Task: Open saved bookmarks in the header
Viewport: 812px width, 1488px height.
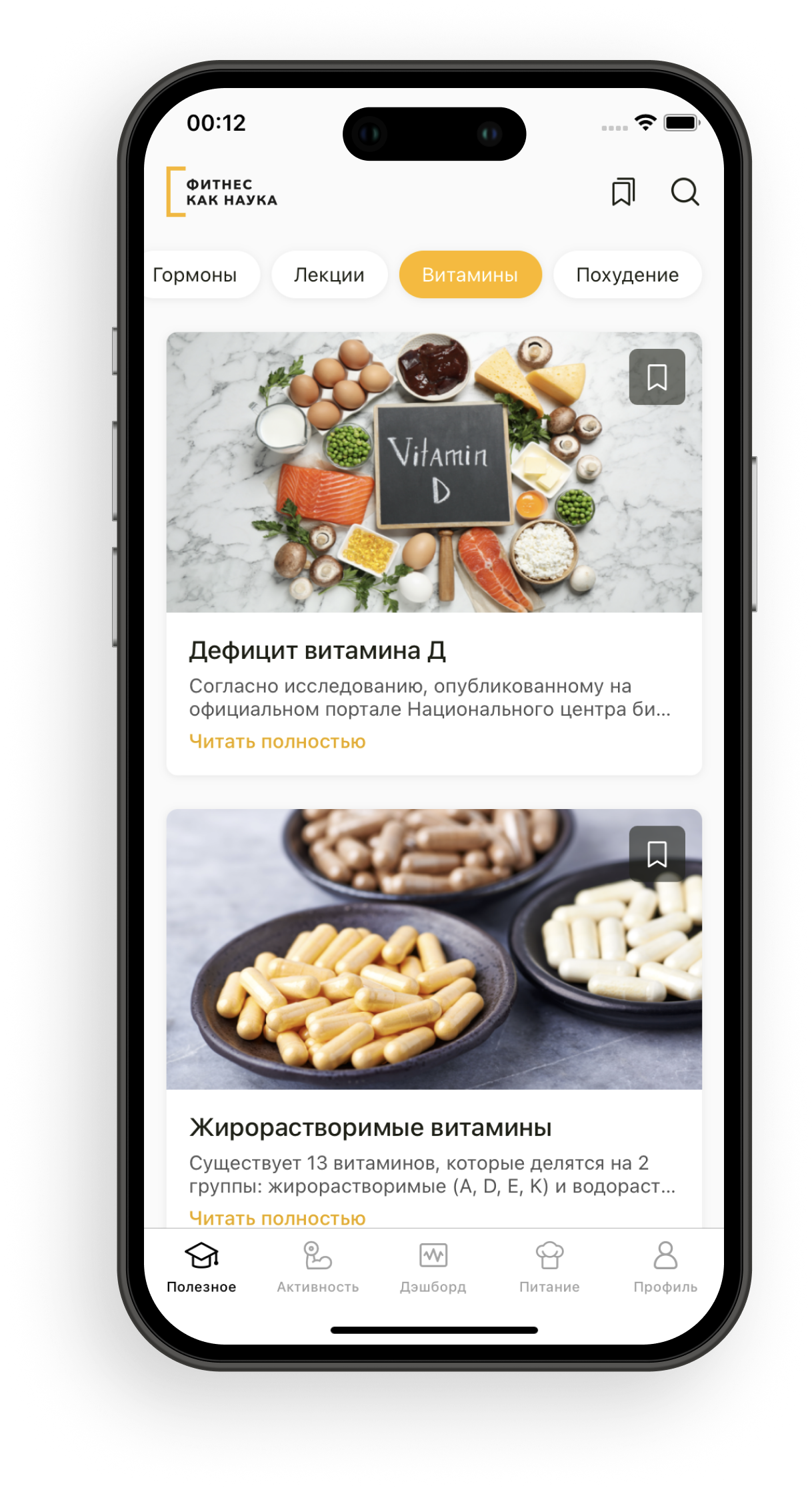Action: point(623,192)
